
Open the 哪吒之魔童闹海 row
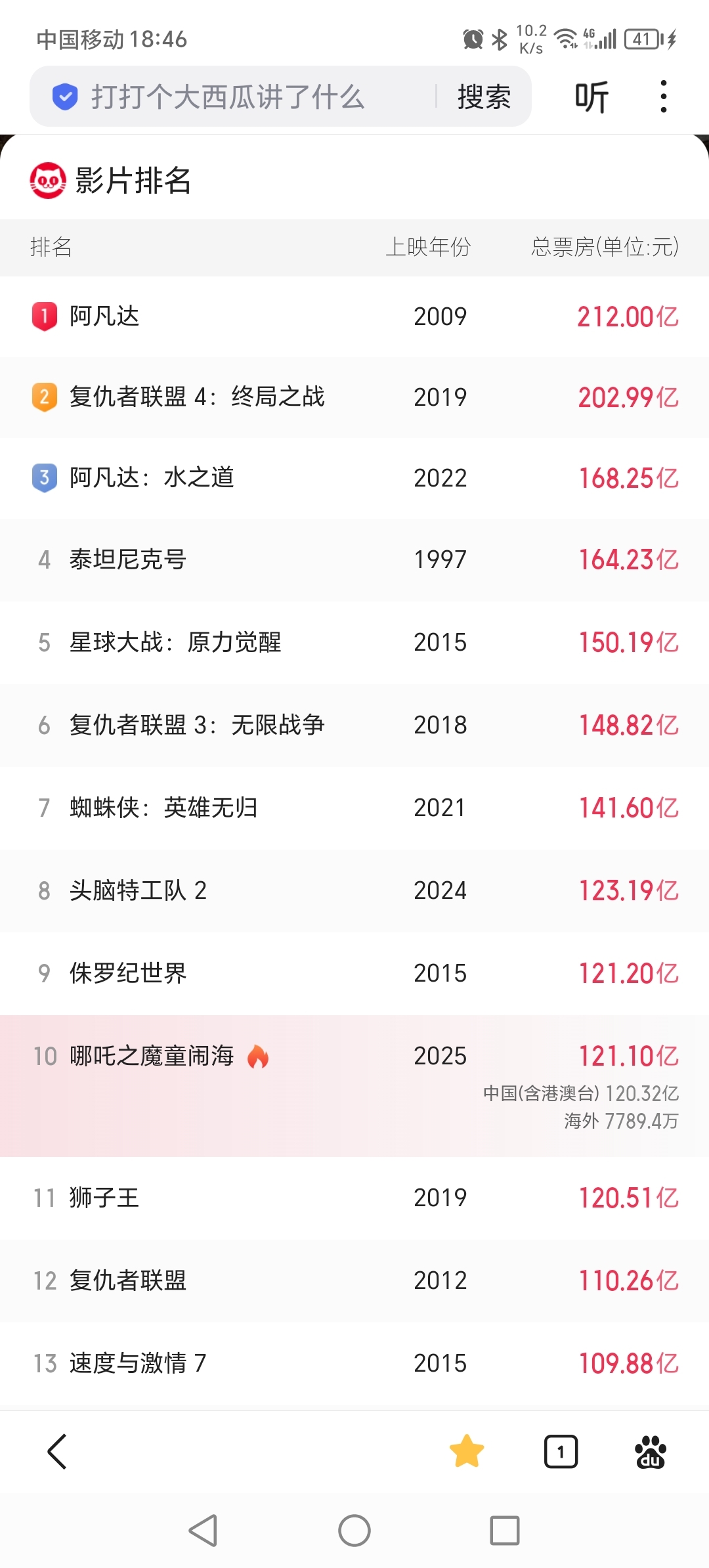pyautogui.click(x=354, y=1086)
